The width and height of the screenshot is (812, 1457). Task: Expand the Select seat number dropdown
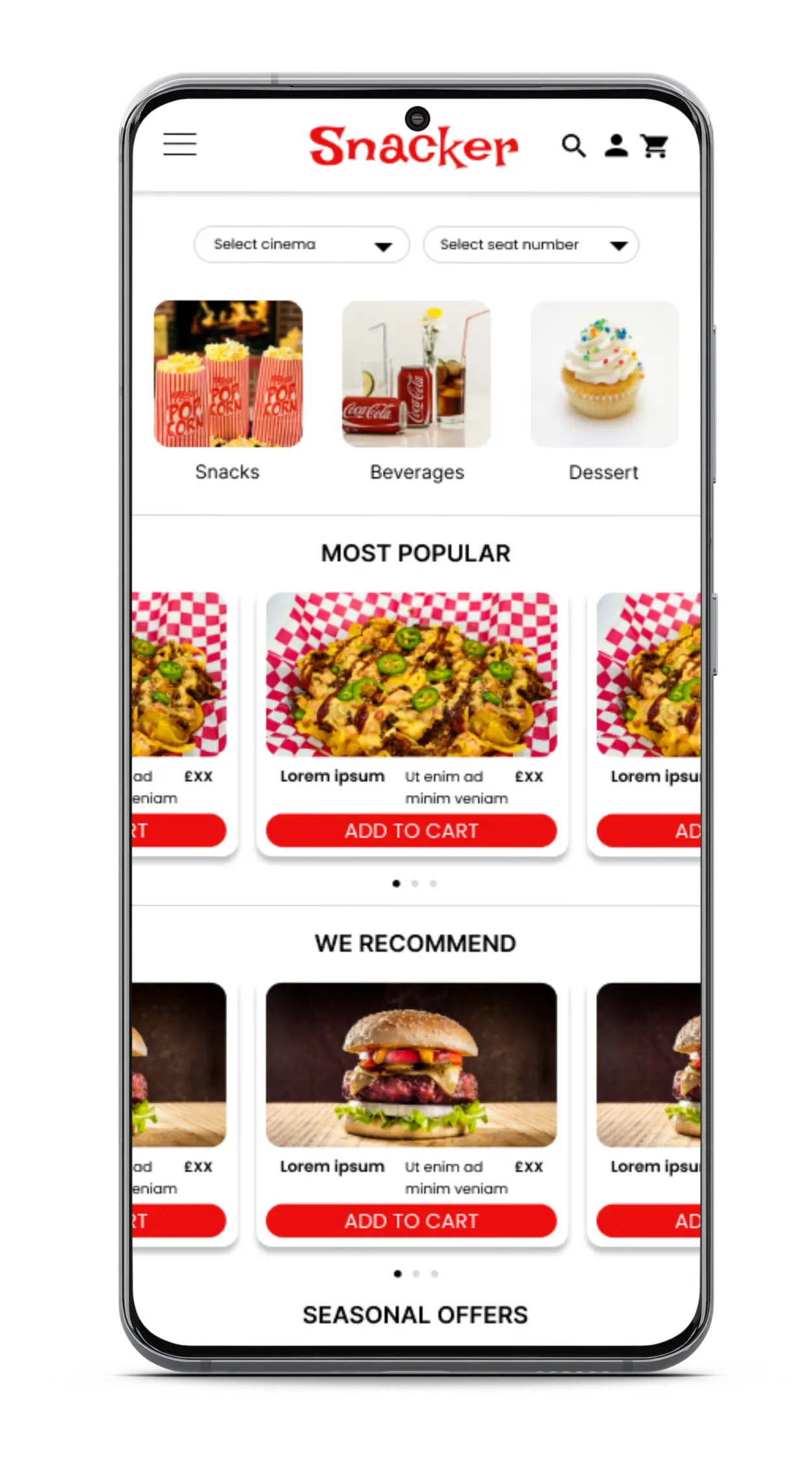pos(530,245)
